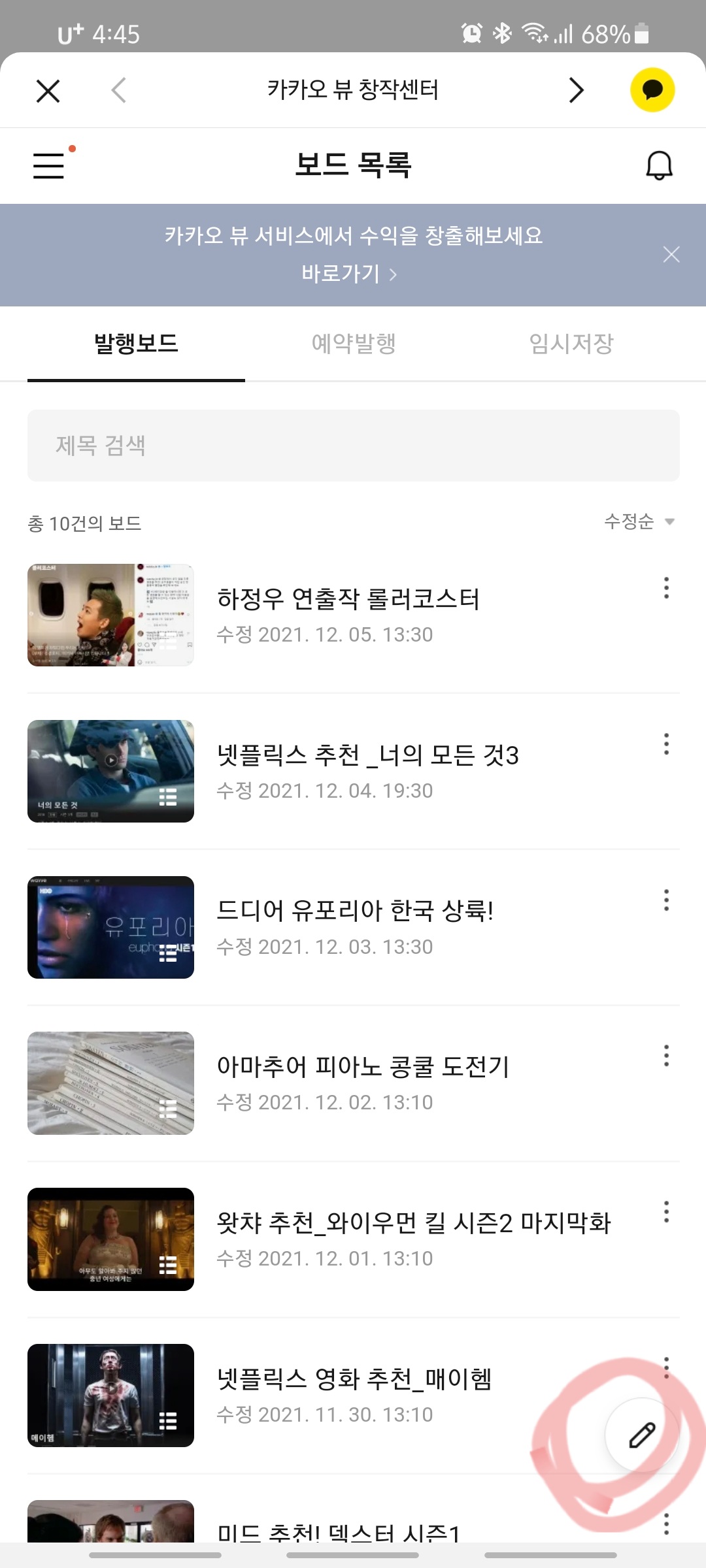The width and height of the screenshot is (706, 1568).
Task: Open more options for 아마추어 피아노 콩쿨 도전기
Action: point(666,1056)
